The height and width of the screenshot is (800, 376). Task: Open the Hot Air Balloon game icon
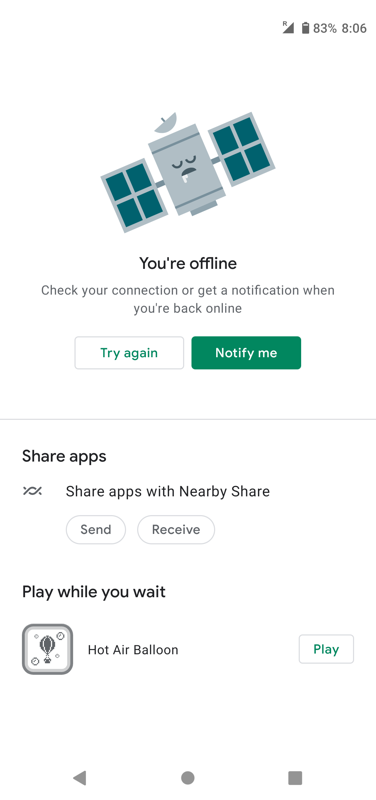coord(47,649)
